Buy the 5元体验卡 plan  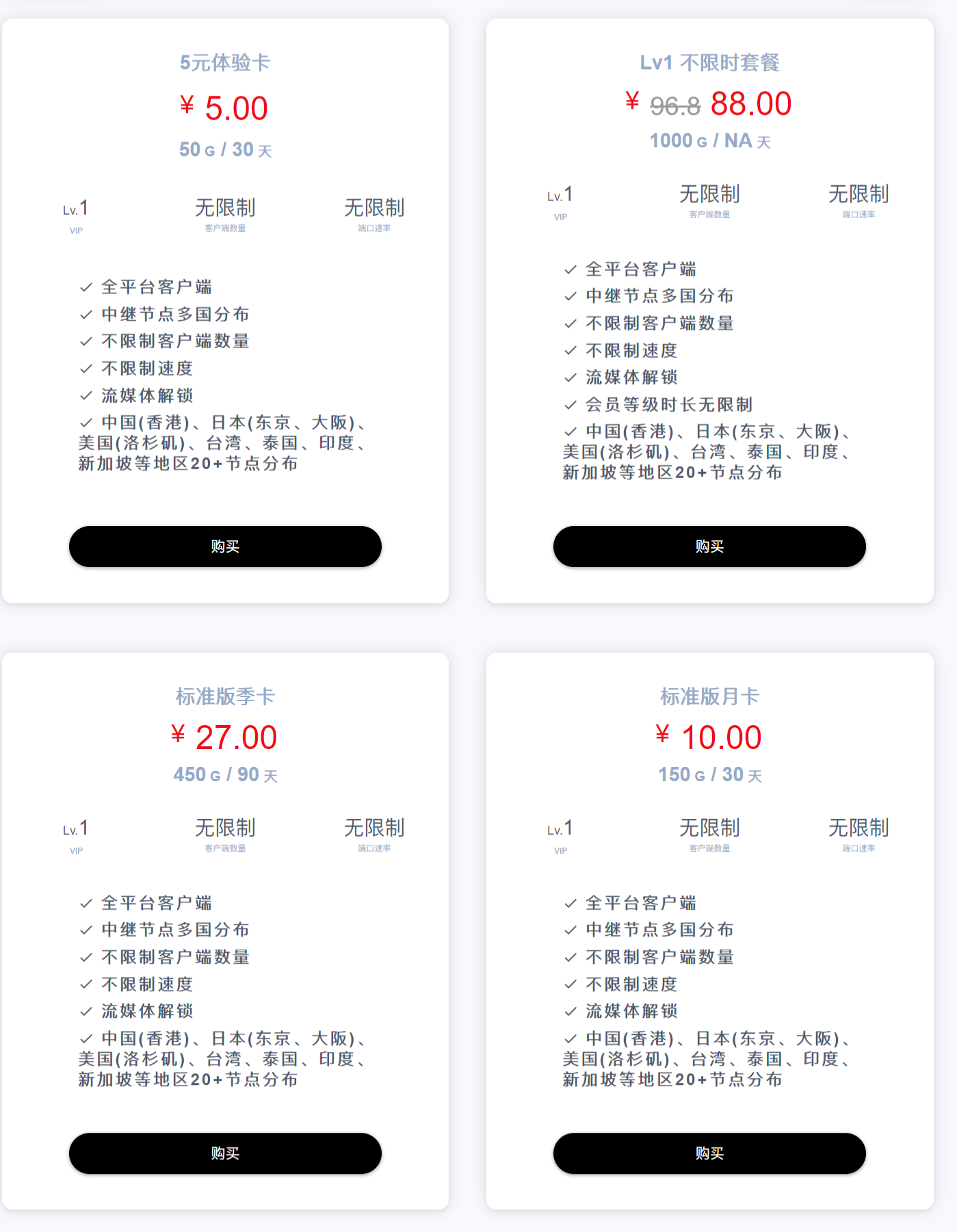pos(225,546)
